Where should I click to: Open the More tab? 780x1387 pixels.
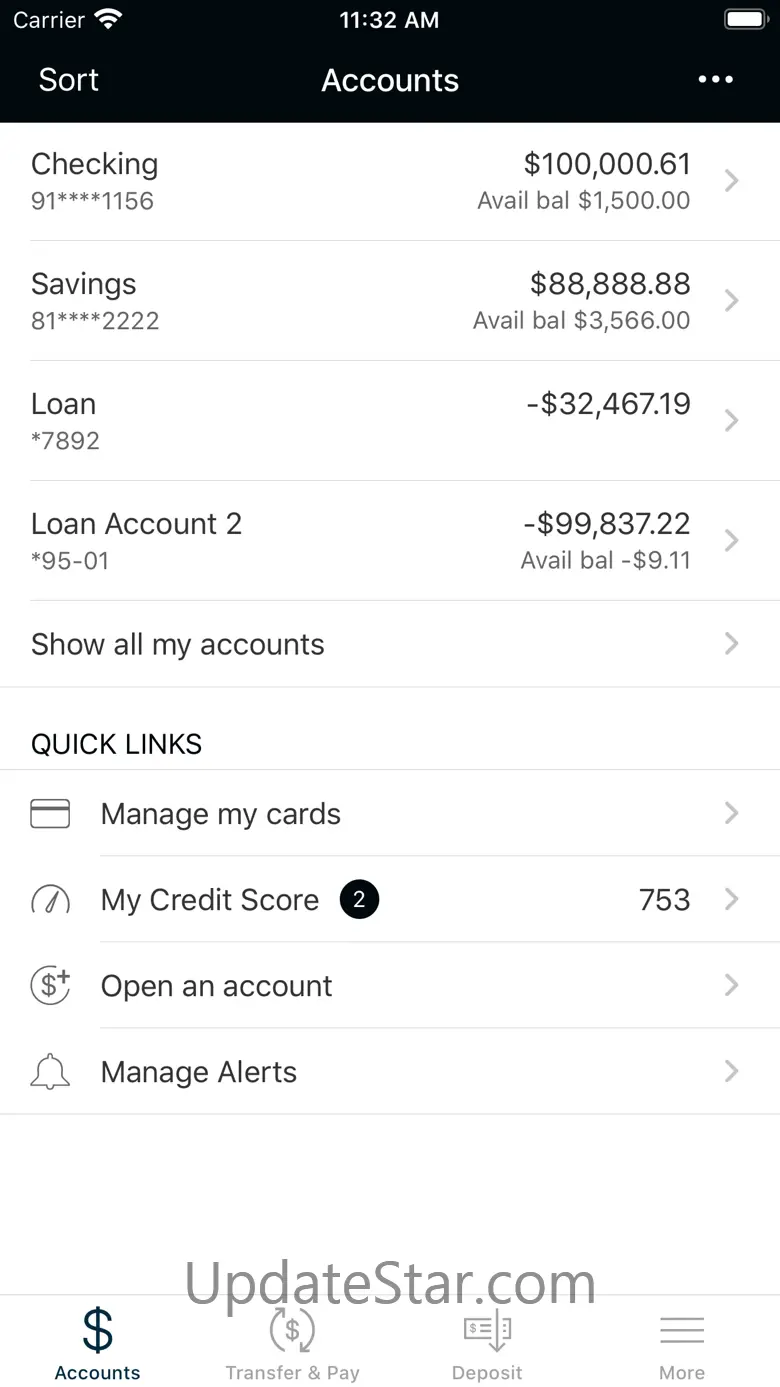[682, 1343]
